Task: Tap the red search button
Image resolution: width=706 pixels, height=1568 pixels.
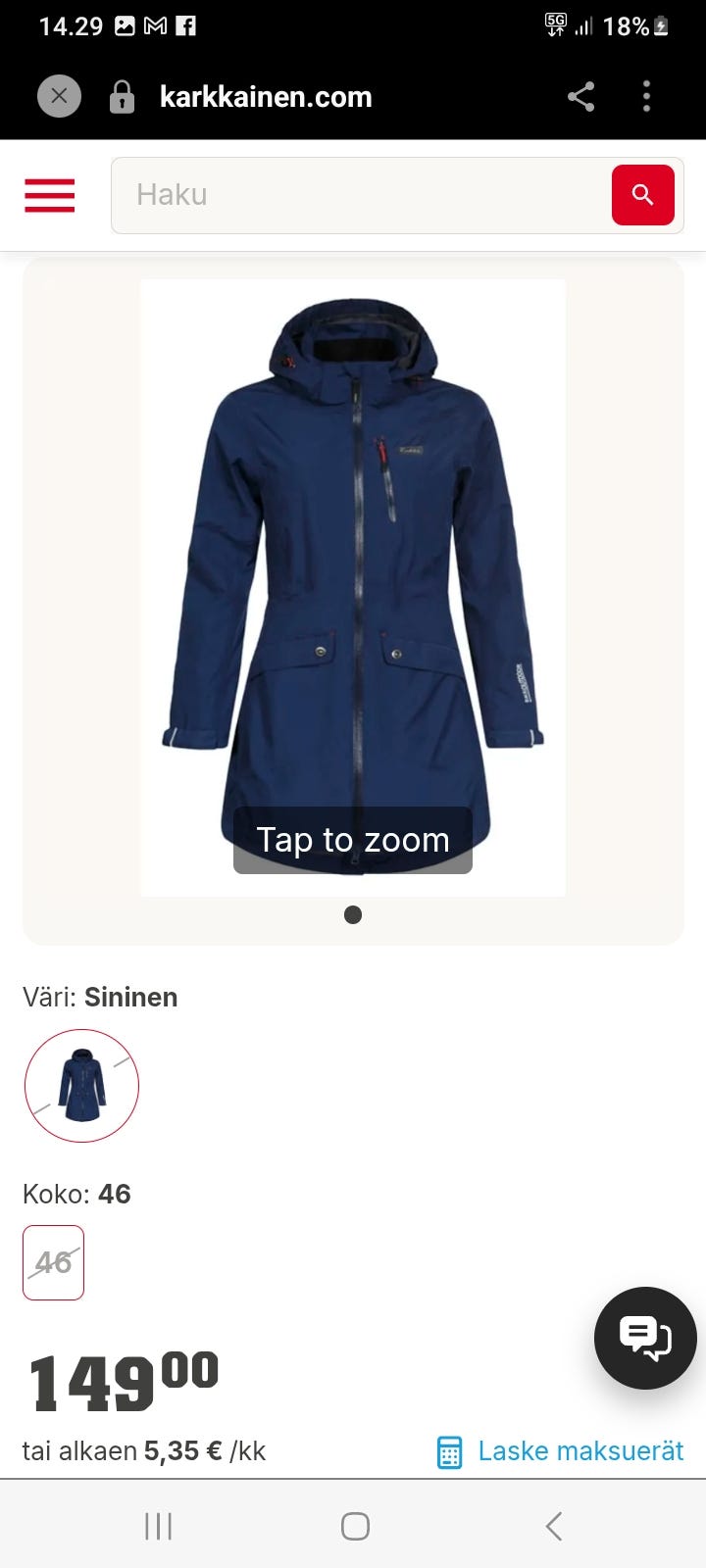Action: click(x=643, y=195)
